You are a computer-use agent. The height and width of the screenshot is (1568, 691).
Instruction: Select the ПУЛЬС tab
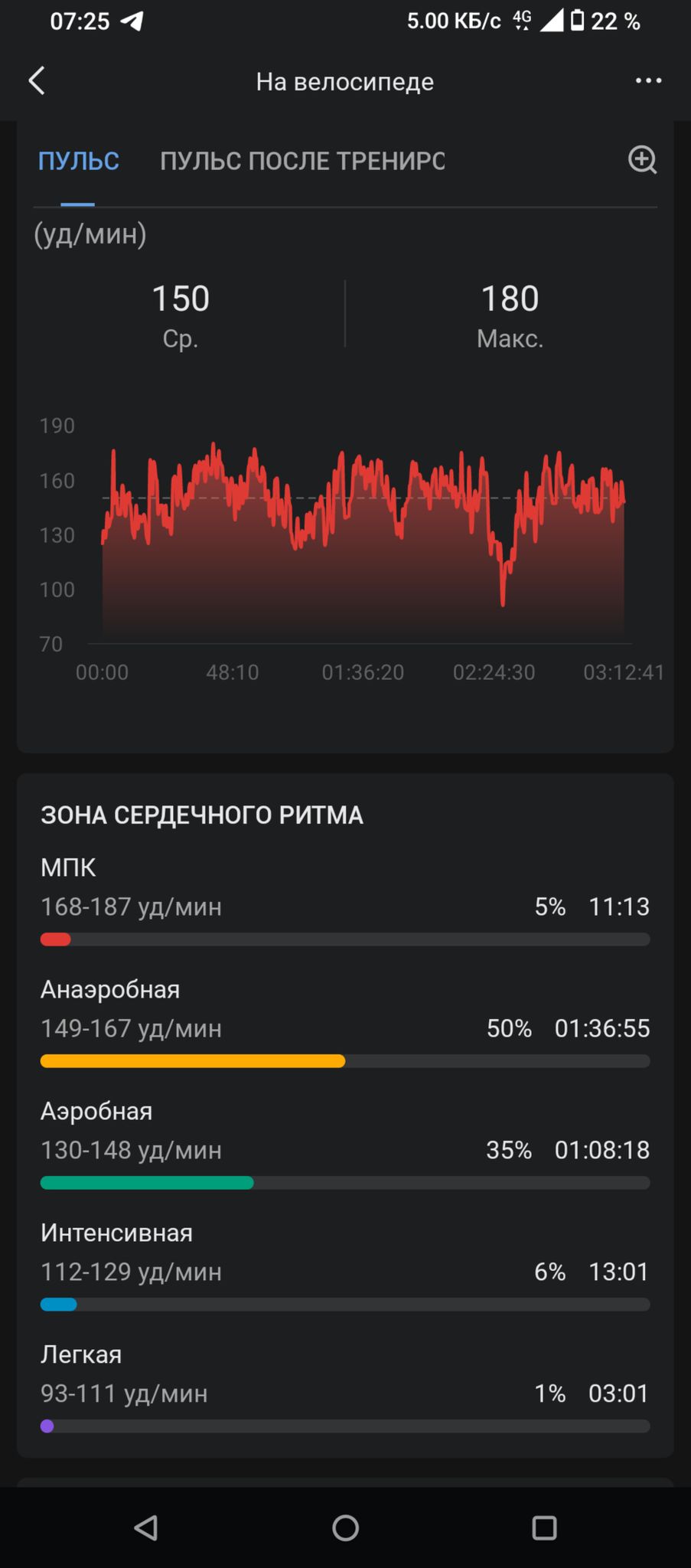pyautogui.click(x=78, y=161)
